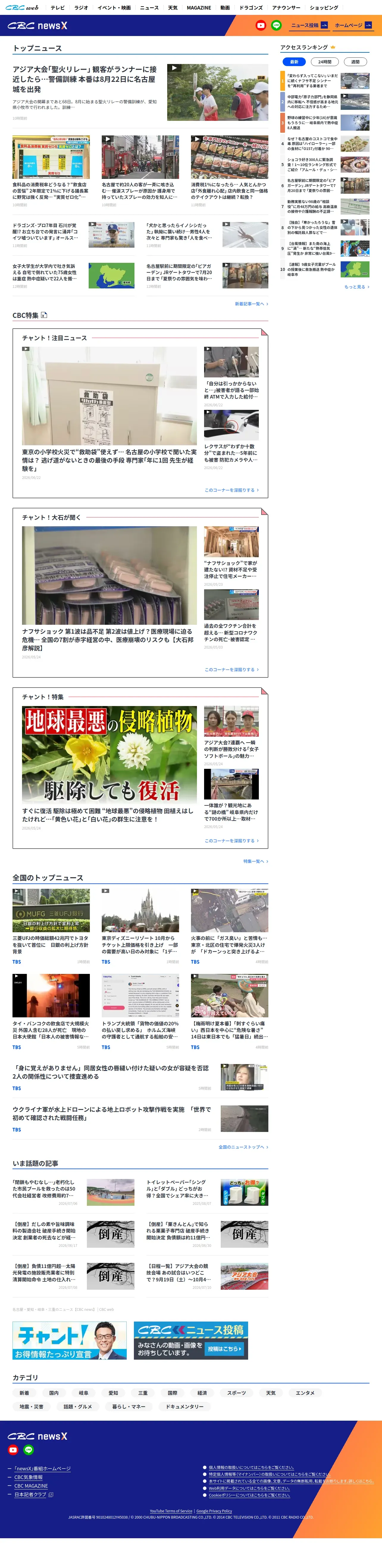This screenshot has width=382, height=1568.
Task: Open the YouTube icon in header
Action: click(260, 26)
